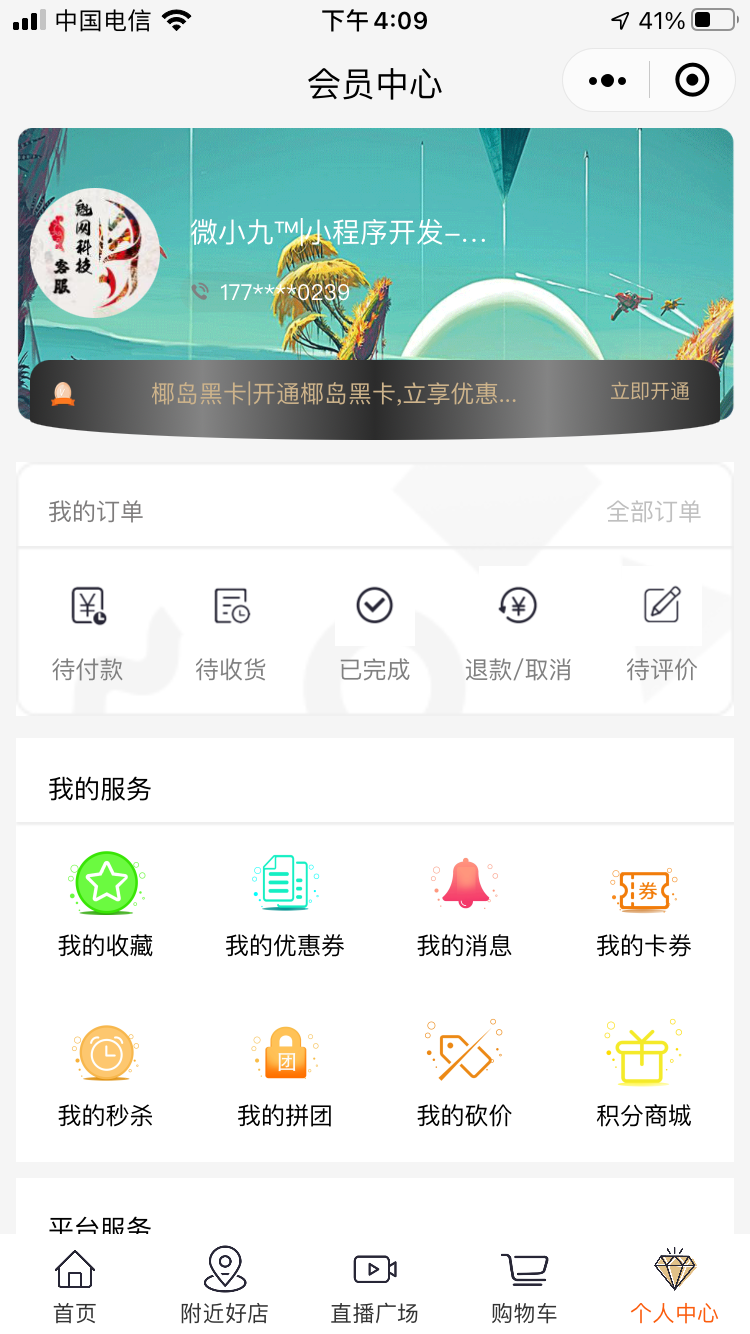Viewport: 750px width, 1334px height.
Task: Open 退款/取消 orders
Action: 518,633
